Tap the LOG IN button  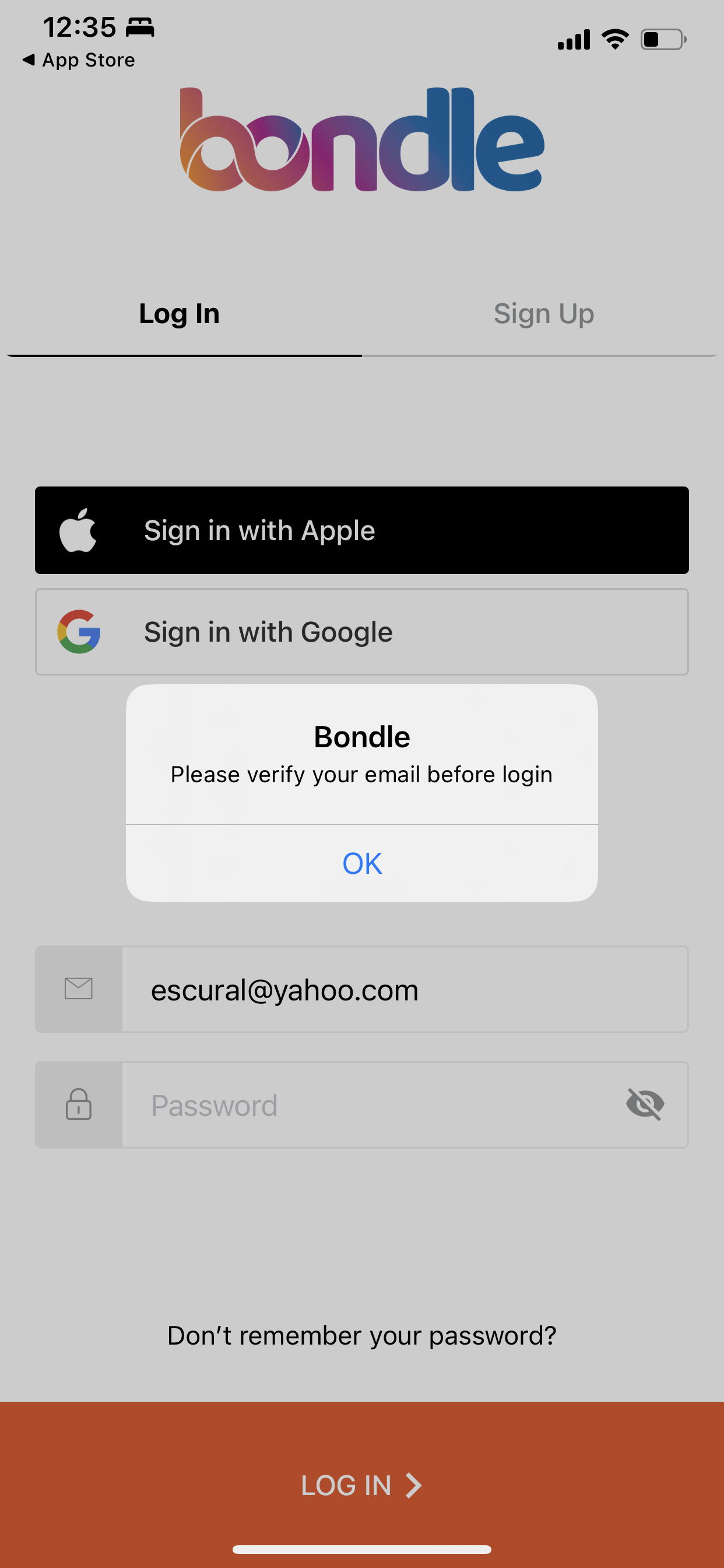(361, 1485)
